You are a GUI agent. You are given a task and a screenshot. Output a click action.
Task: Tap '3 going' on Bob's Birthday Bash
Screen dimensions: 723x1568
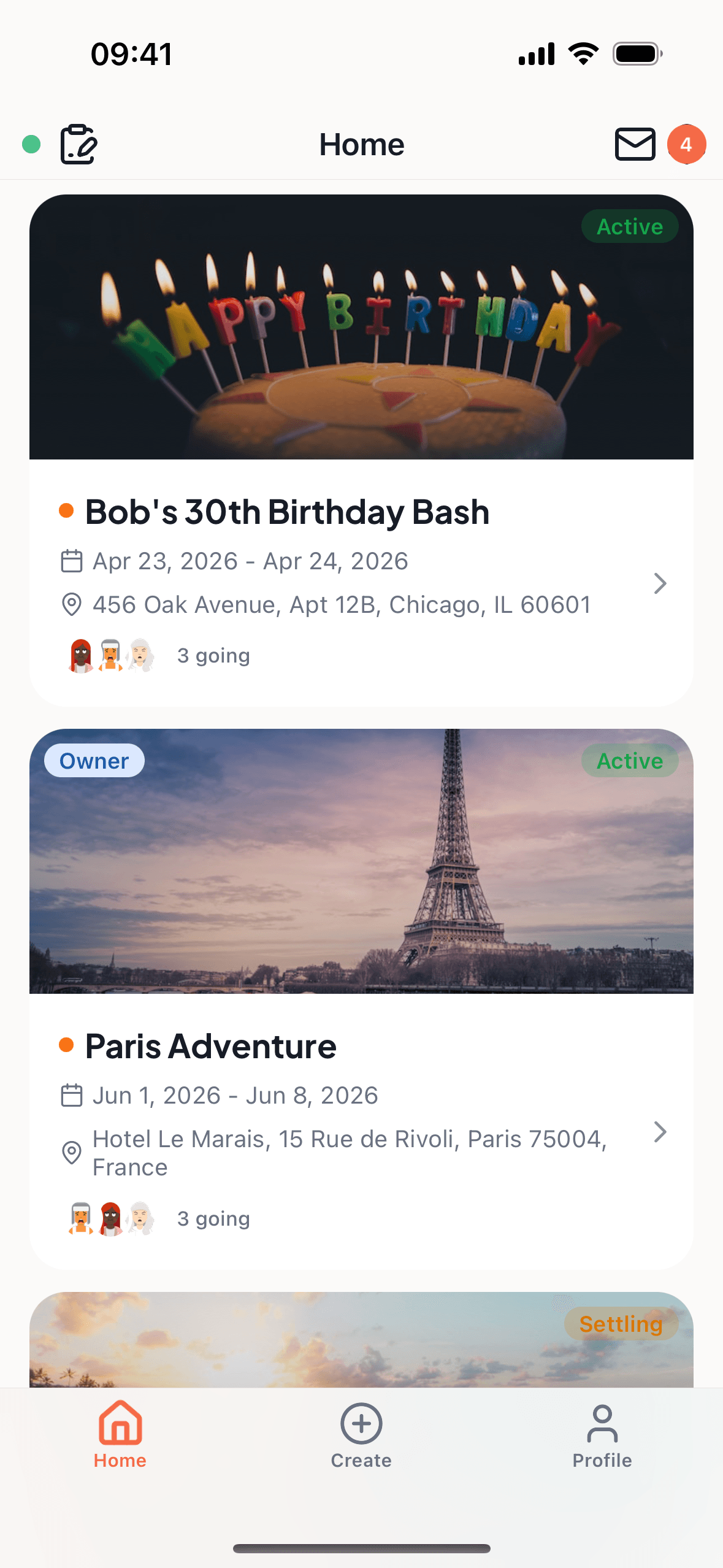(213, 655)
